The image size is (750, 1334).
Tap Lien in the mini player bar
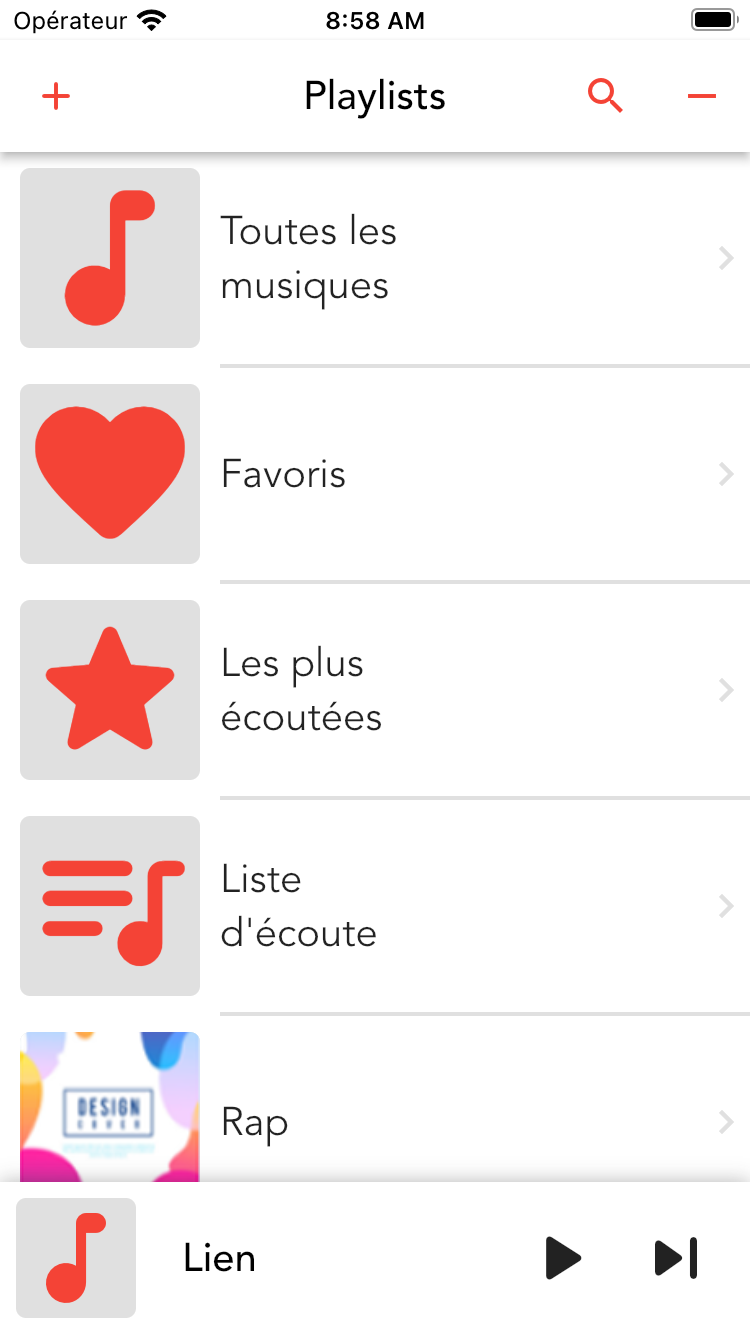pyautogui.click(x=219, y=1258)
